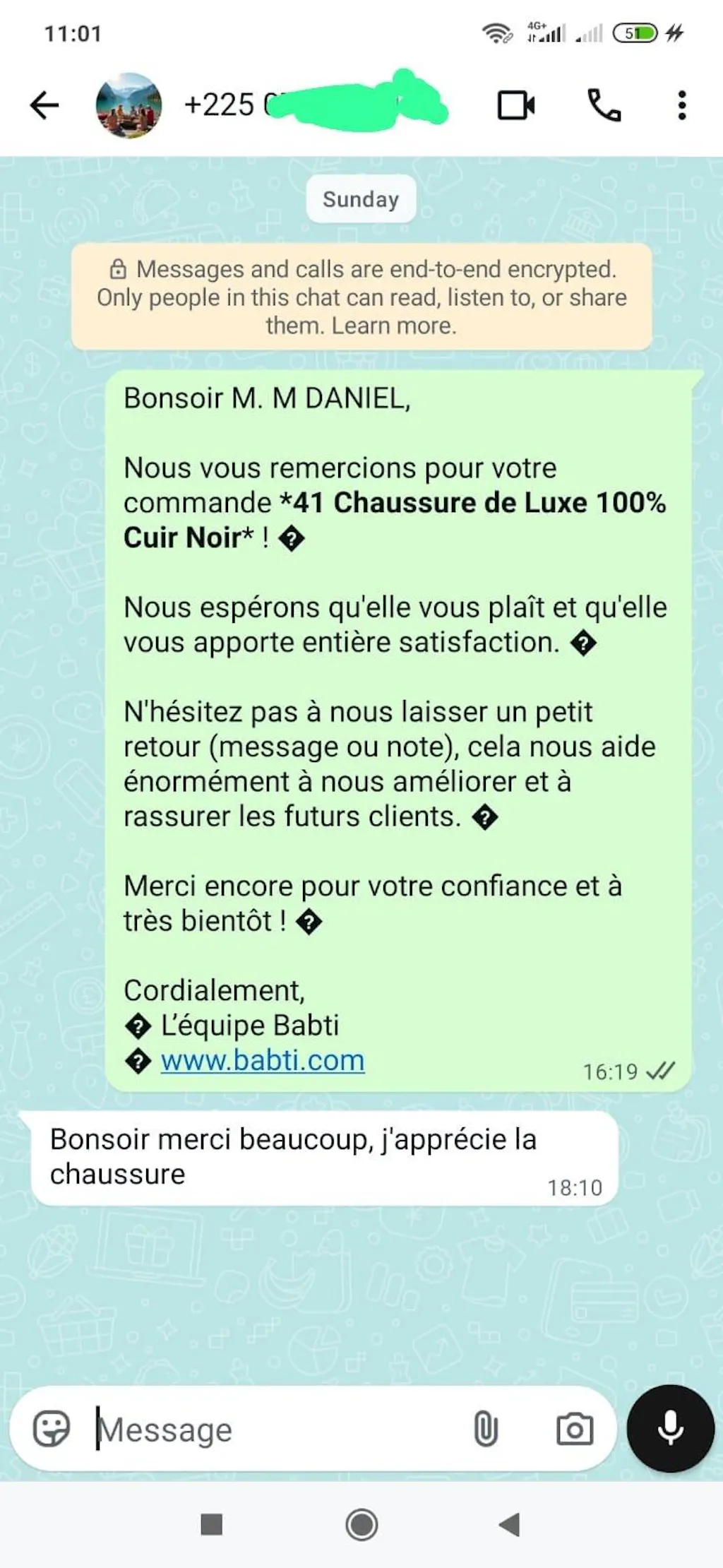Open the three-dot overflow menu

click(681, 106)
